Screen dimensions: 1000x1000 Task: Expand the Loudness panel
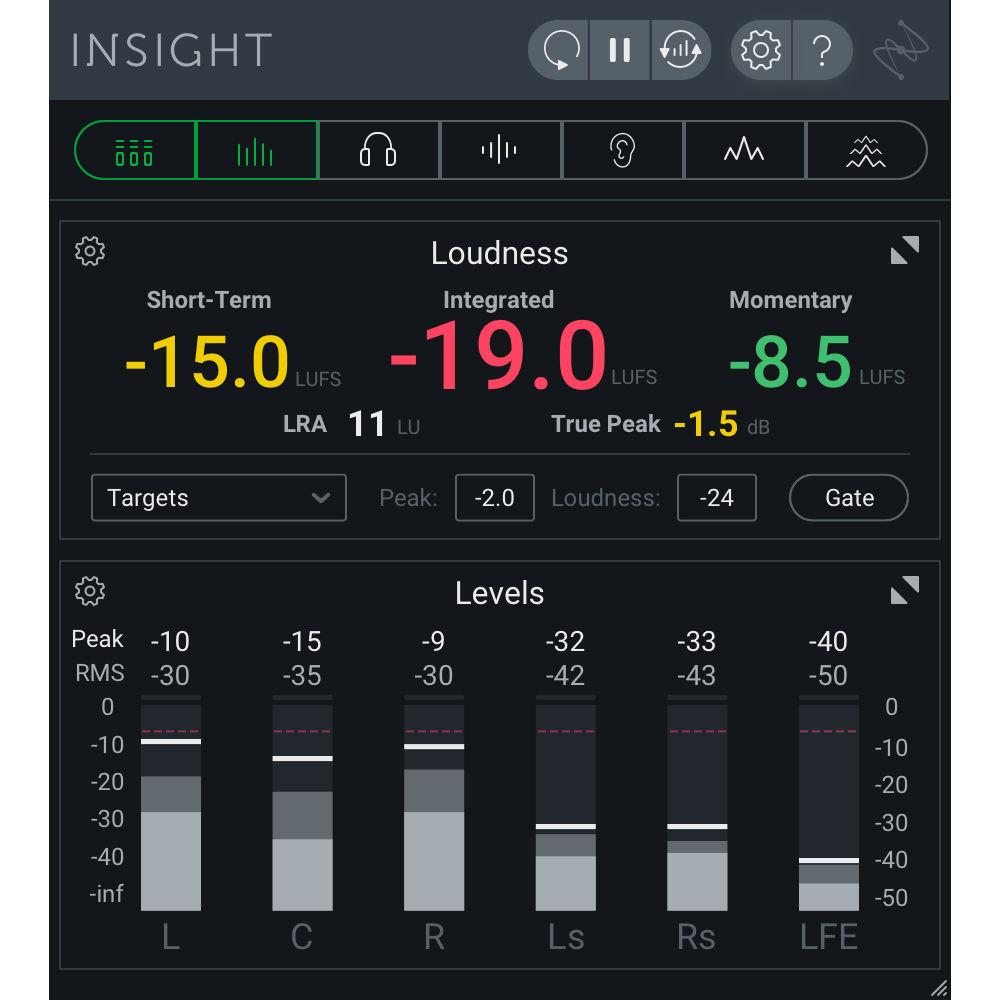(x=904, y=251)
